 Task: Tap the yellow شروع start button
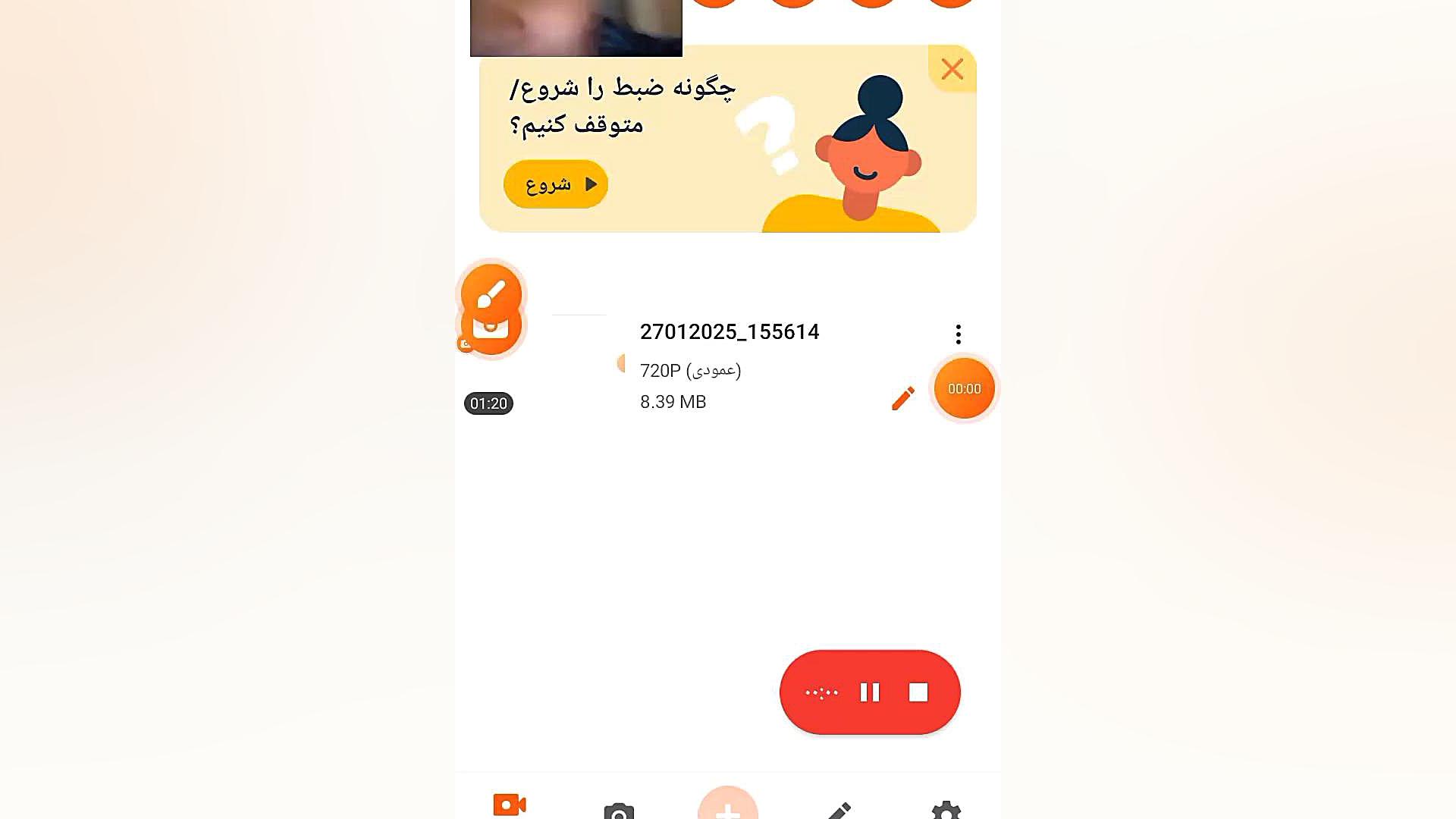click(556, 184)
